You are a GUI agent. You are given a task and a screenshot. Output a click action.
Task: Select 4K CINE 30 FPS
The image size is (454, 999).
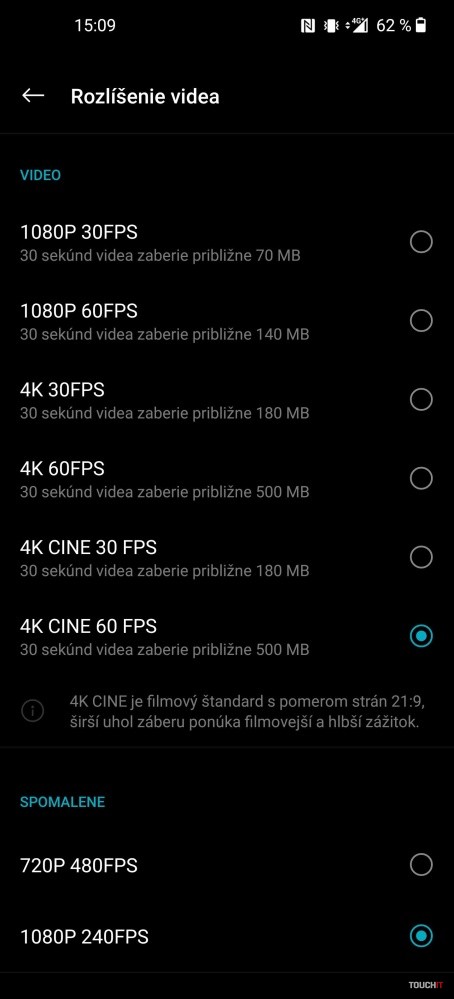coord(227,557)
